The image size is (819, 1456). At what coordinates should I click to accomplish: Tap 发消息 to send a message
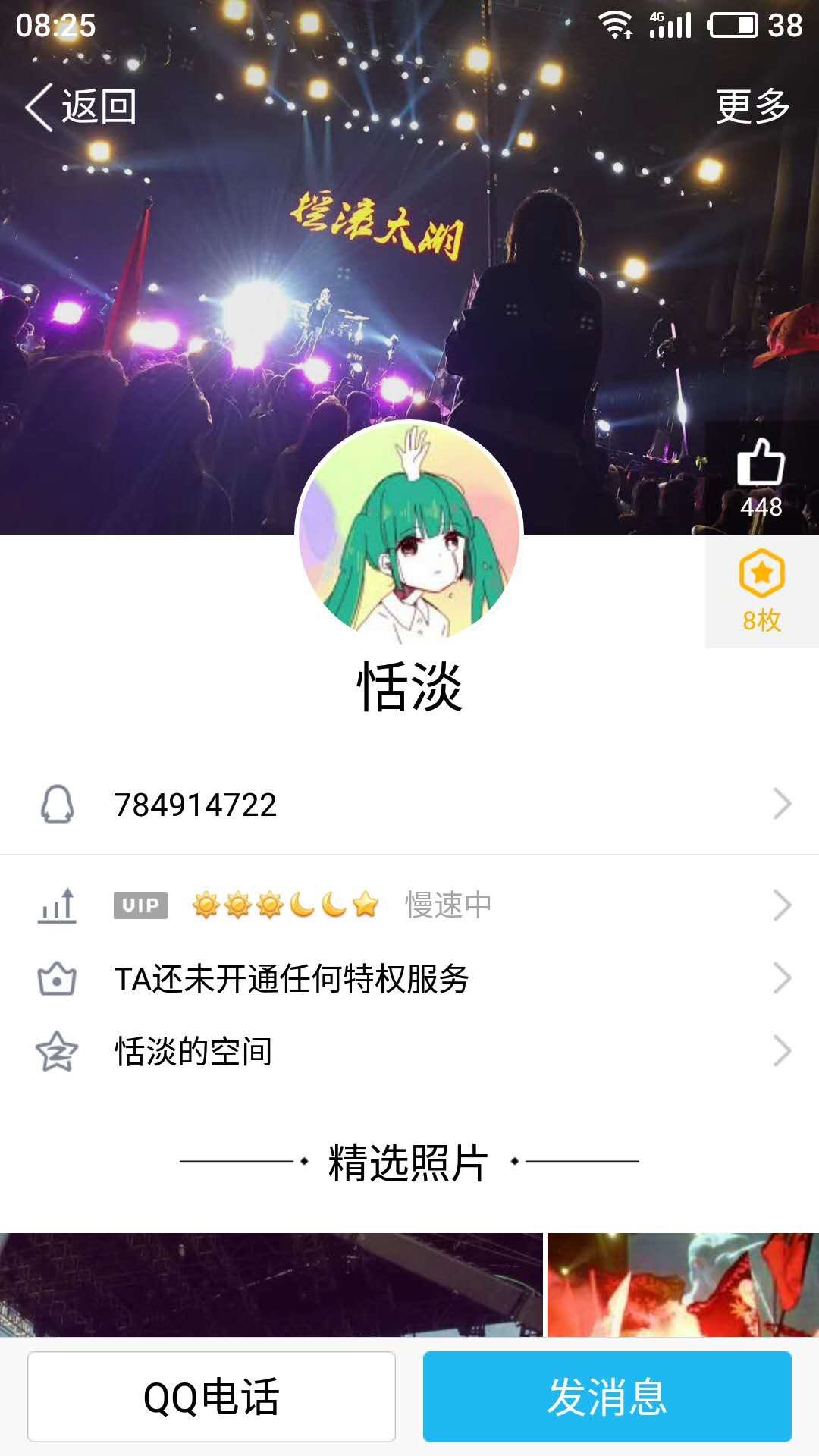tap(607, 1396)
